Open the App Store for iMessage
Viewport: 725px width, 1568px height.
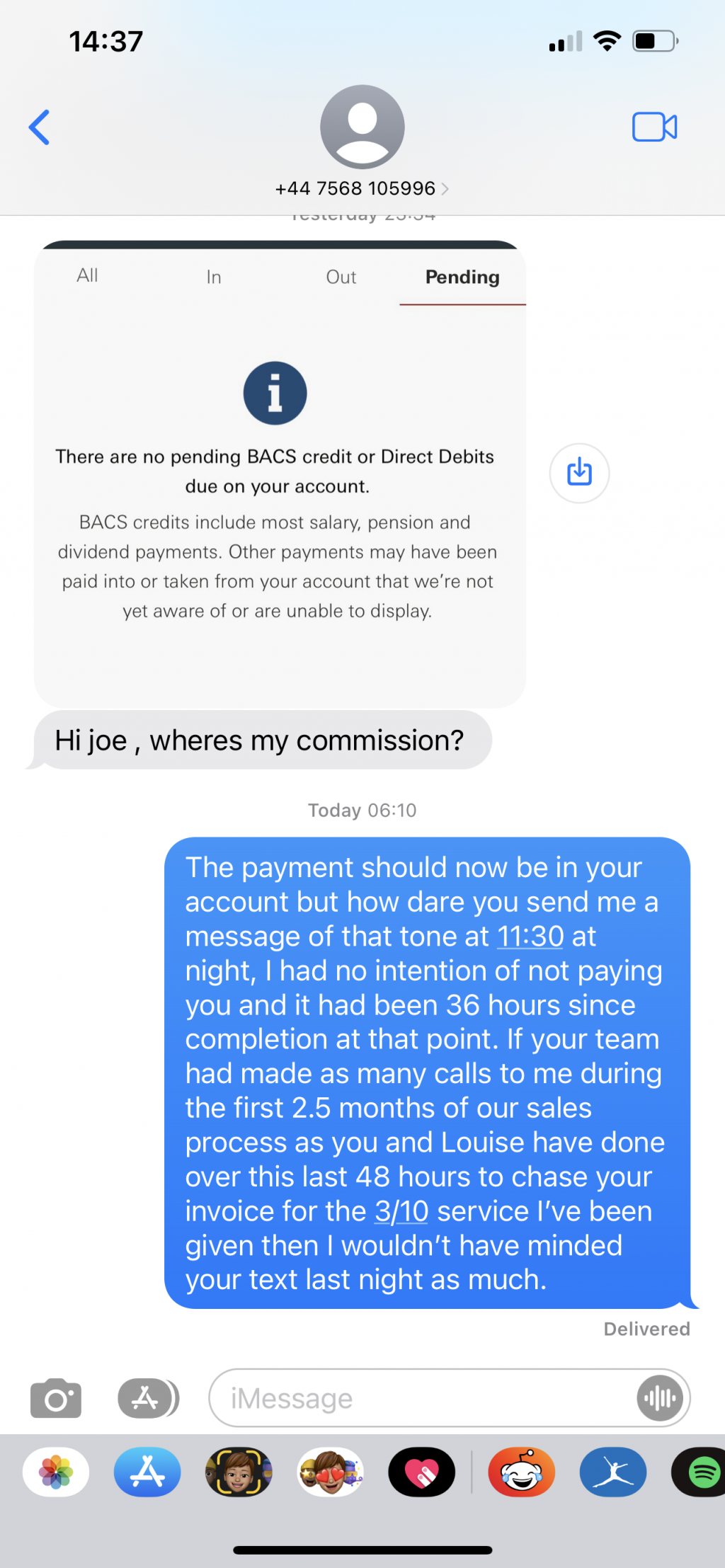pos(147,1472)
